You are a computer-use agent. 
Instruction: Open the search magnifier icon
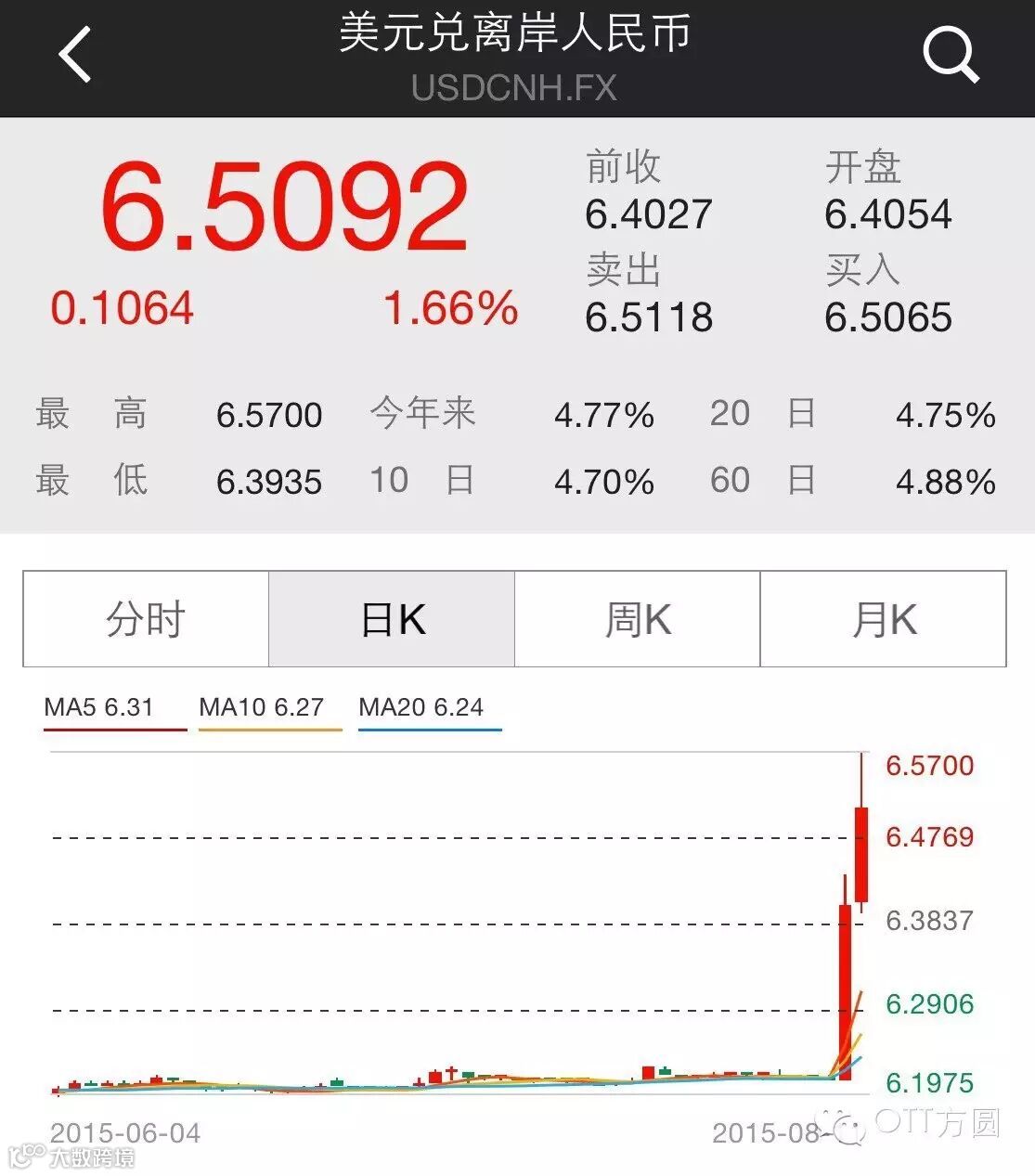(x=951, y=55)
